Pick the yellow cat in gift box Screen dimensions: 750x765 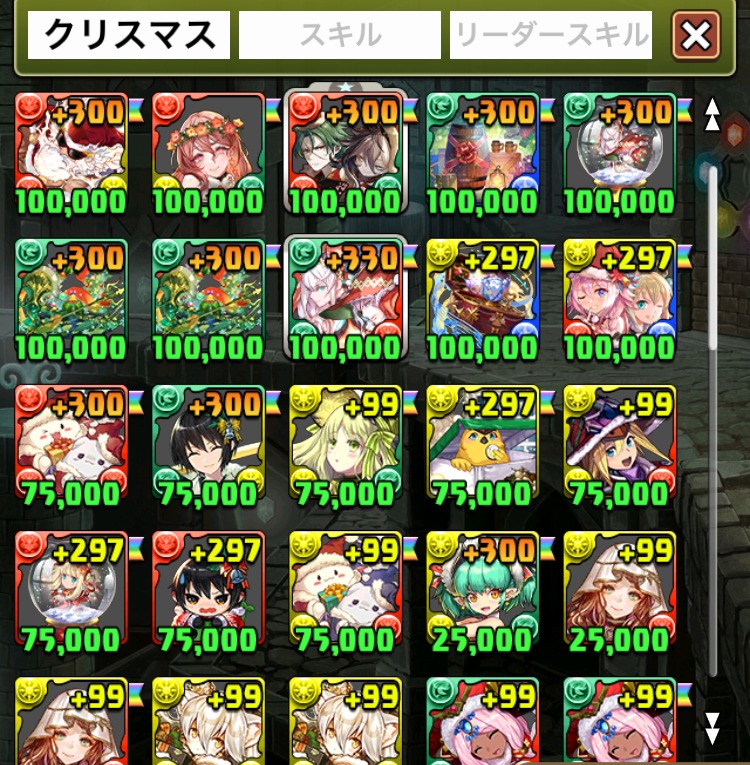point(482,443)
